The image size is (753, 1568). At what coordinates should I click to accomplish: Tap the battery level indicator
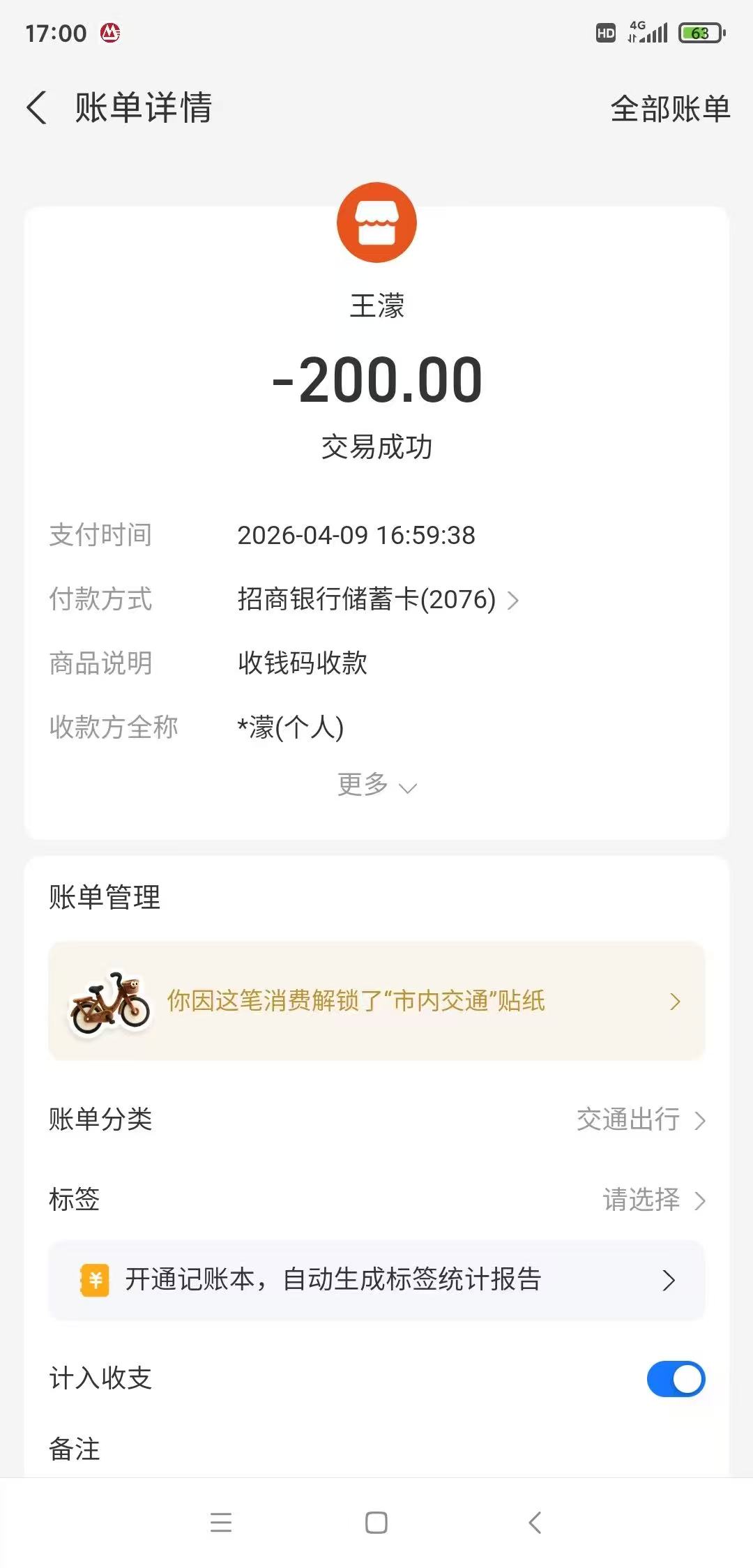[x=699, y=31]
